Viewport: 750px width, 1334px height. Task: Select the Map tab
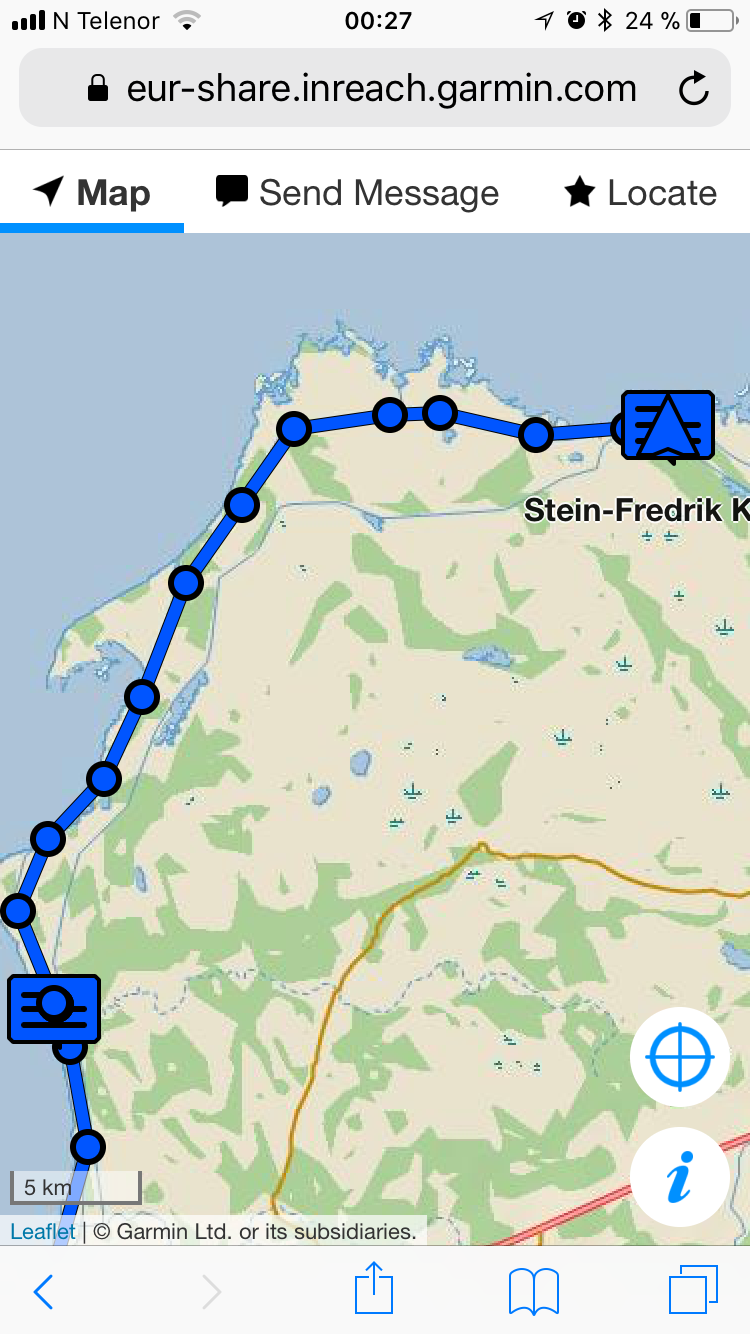tap(92, 192)
